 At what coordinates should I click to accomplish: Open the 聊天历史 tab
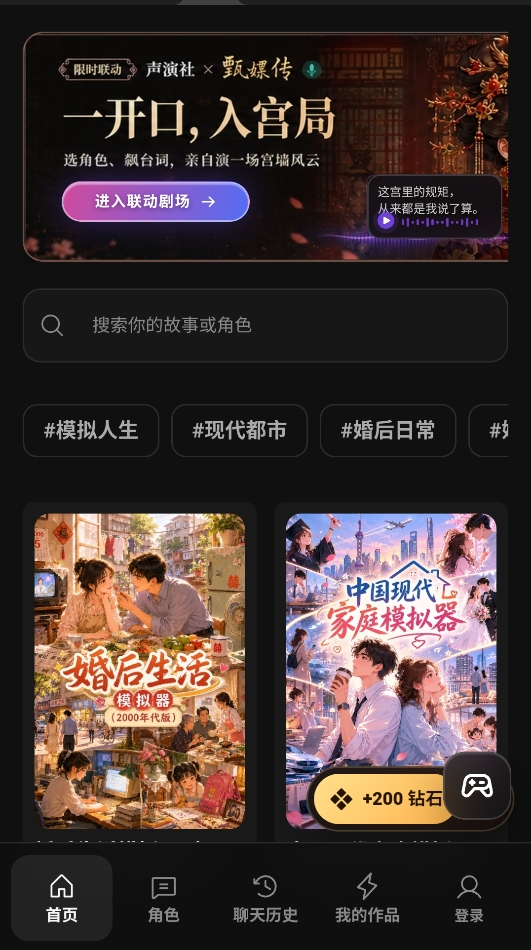pyautogui.click(x=266, y=898)
